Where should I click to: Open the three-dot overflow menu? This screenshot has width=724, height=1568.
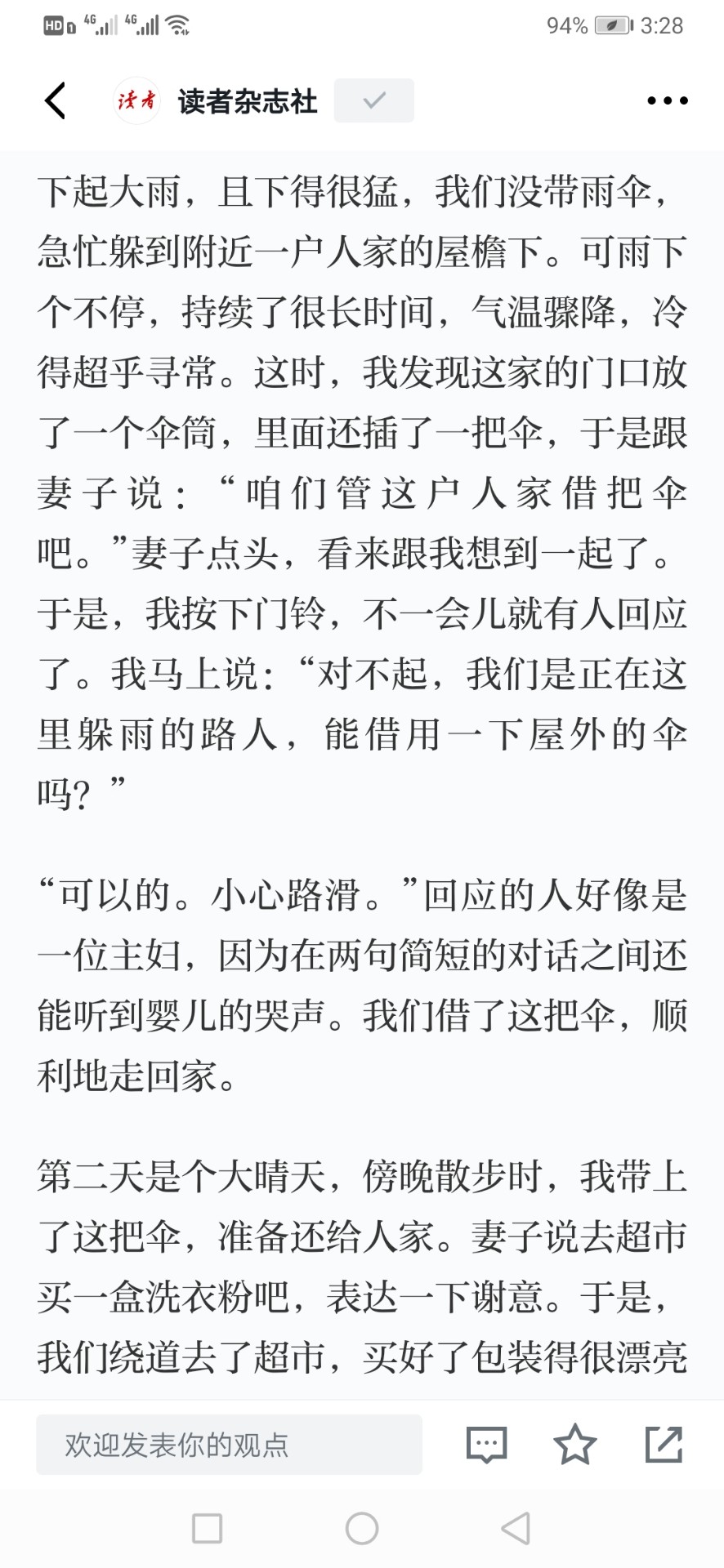coord(668,101)
